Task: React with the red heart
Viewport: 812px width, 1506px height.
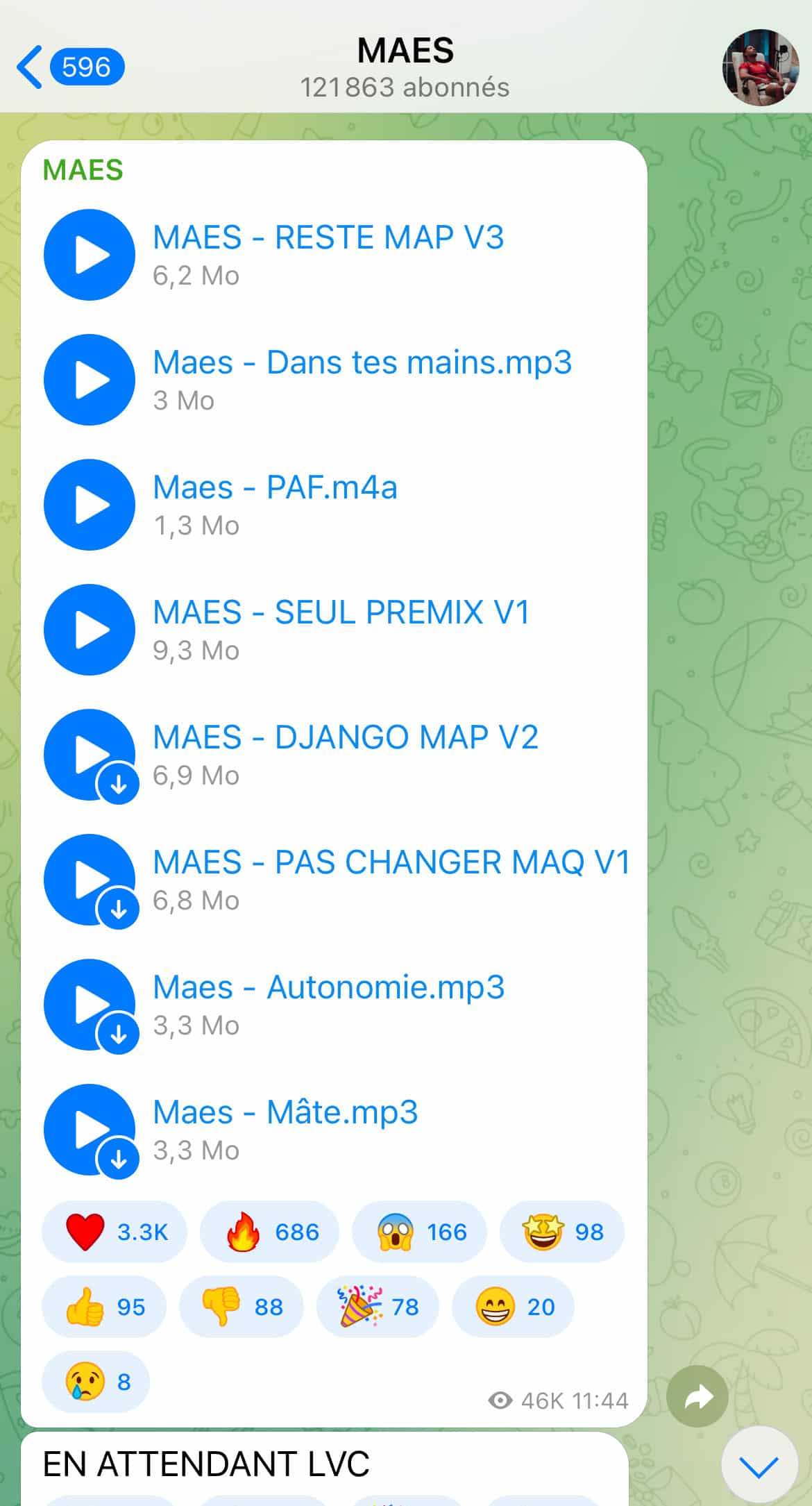Action: [115, 1232]
